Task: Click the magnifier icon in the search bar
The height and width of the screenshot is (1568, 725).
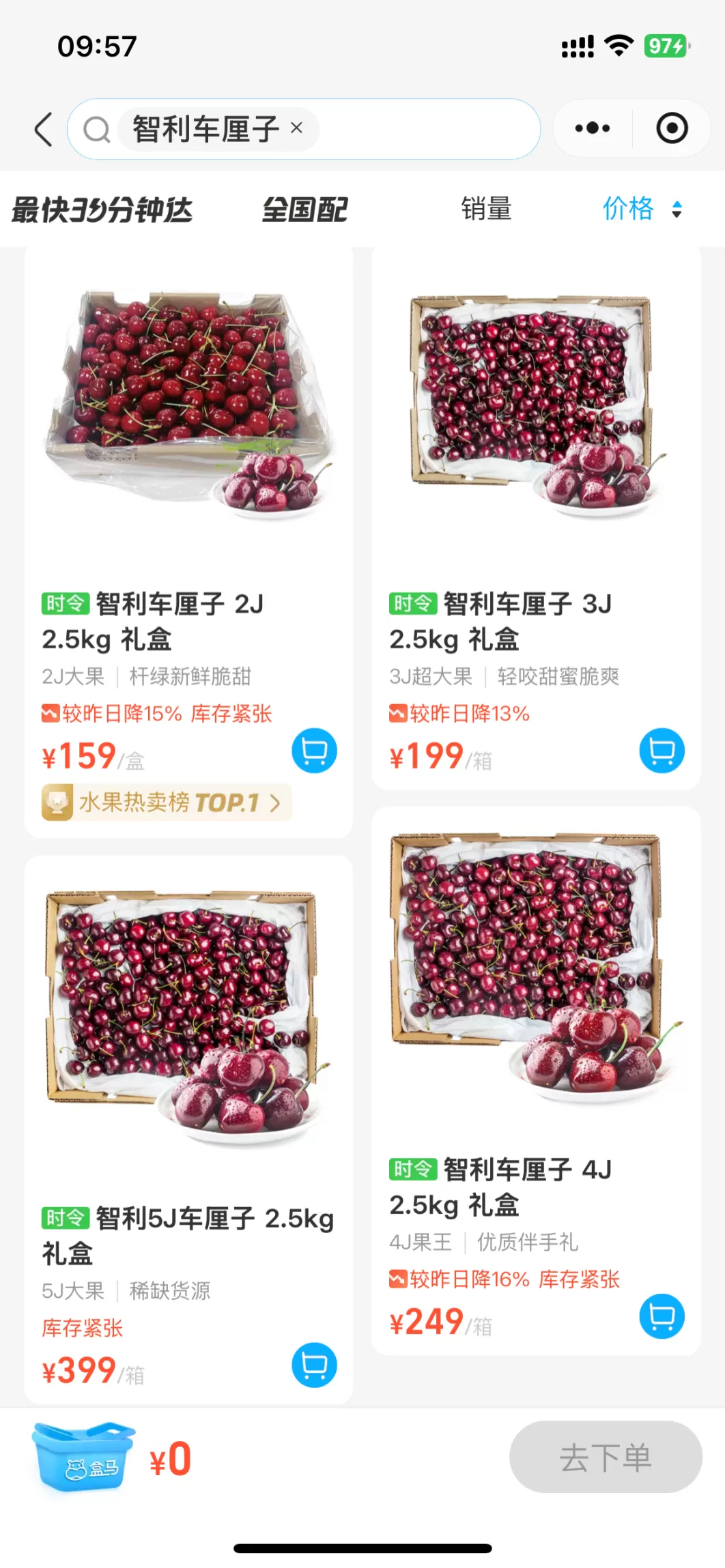Action: (x=96, y=129)
